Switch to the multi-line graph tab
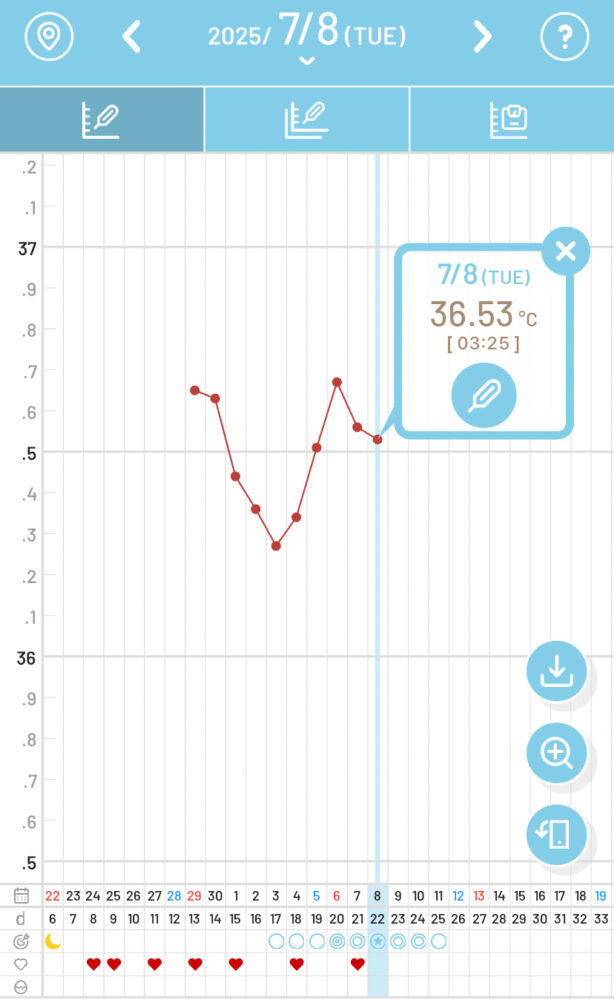Image resolution: width=614 pixels, height=1000 pixels. [307, 119]
